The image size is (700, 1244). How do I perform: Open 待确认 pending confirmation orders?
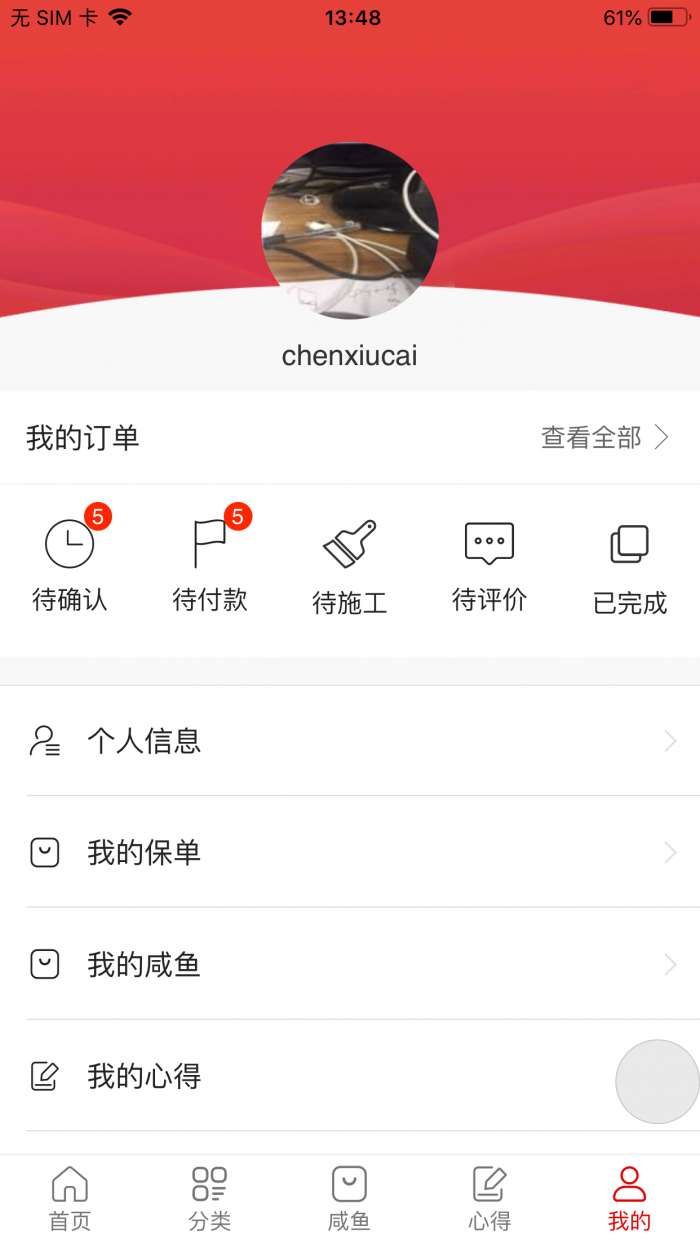70,565
